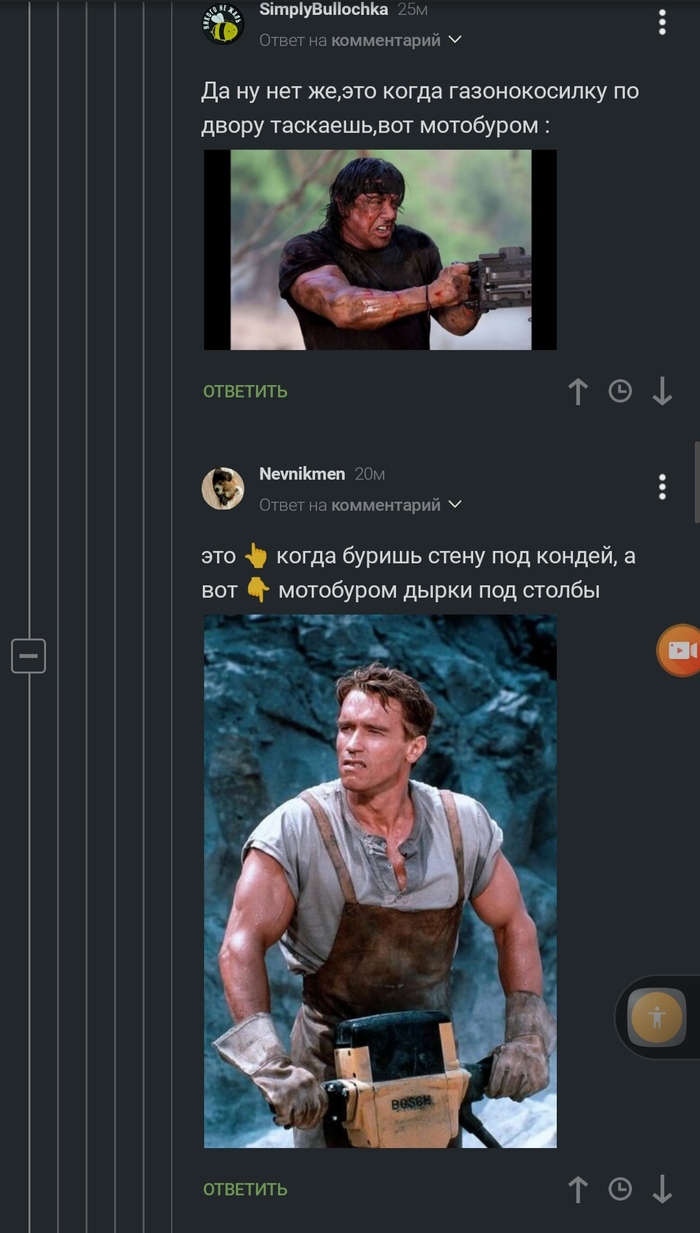The width and height of the screenshot is (700, 1233).
Task: Open the image in Nevnikmen's comment
Action: click(380, 880)
